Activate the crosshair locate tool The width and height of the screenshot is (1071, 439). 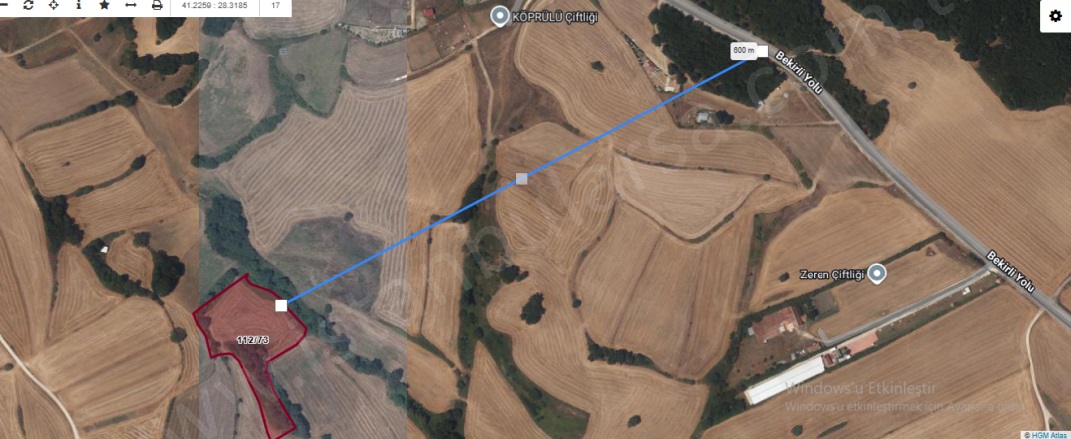coord(53,5)
